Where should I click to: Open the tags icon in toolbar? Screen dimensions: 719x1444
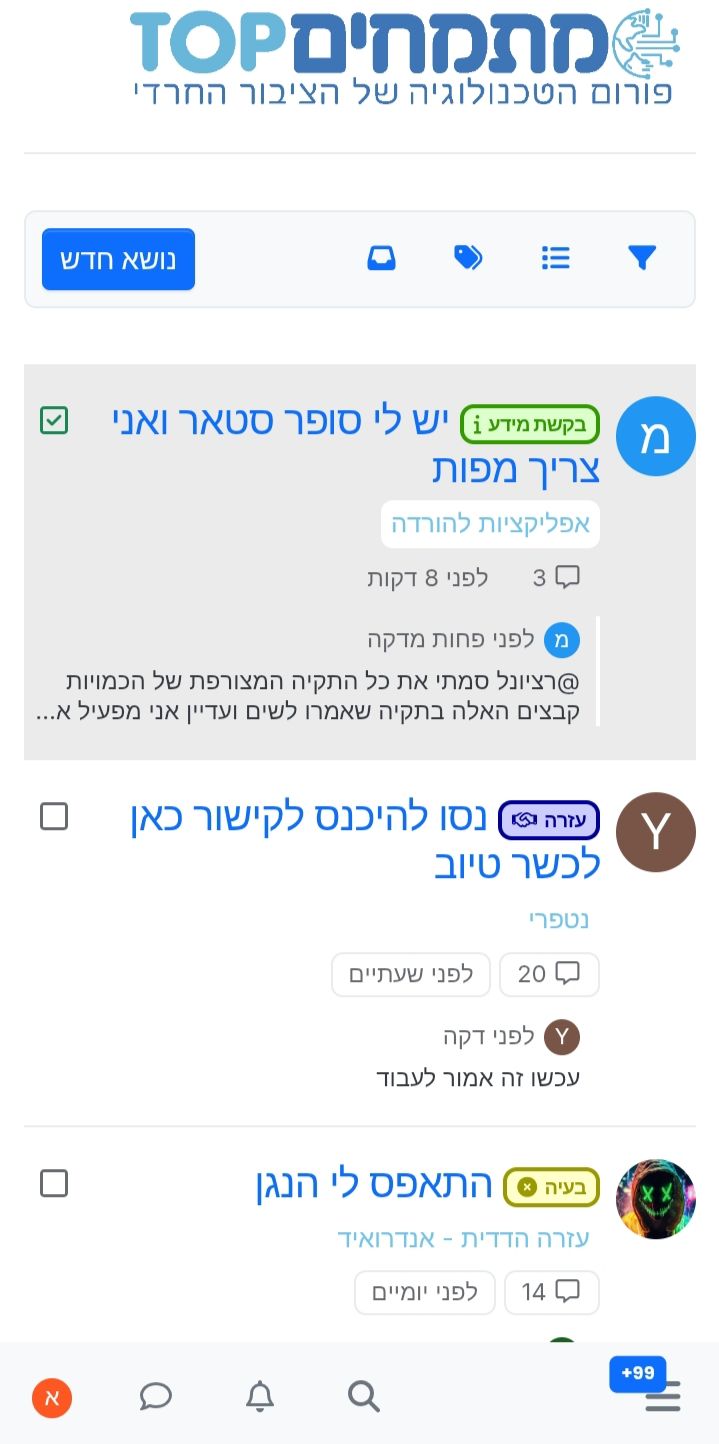click(468, 259)
